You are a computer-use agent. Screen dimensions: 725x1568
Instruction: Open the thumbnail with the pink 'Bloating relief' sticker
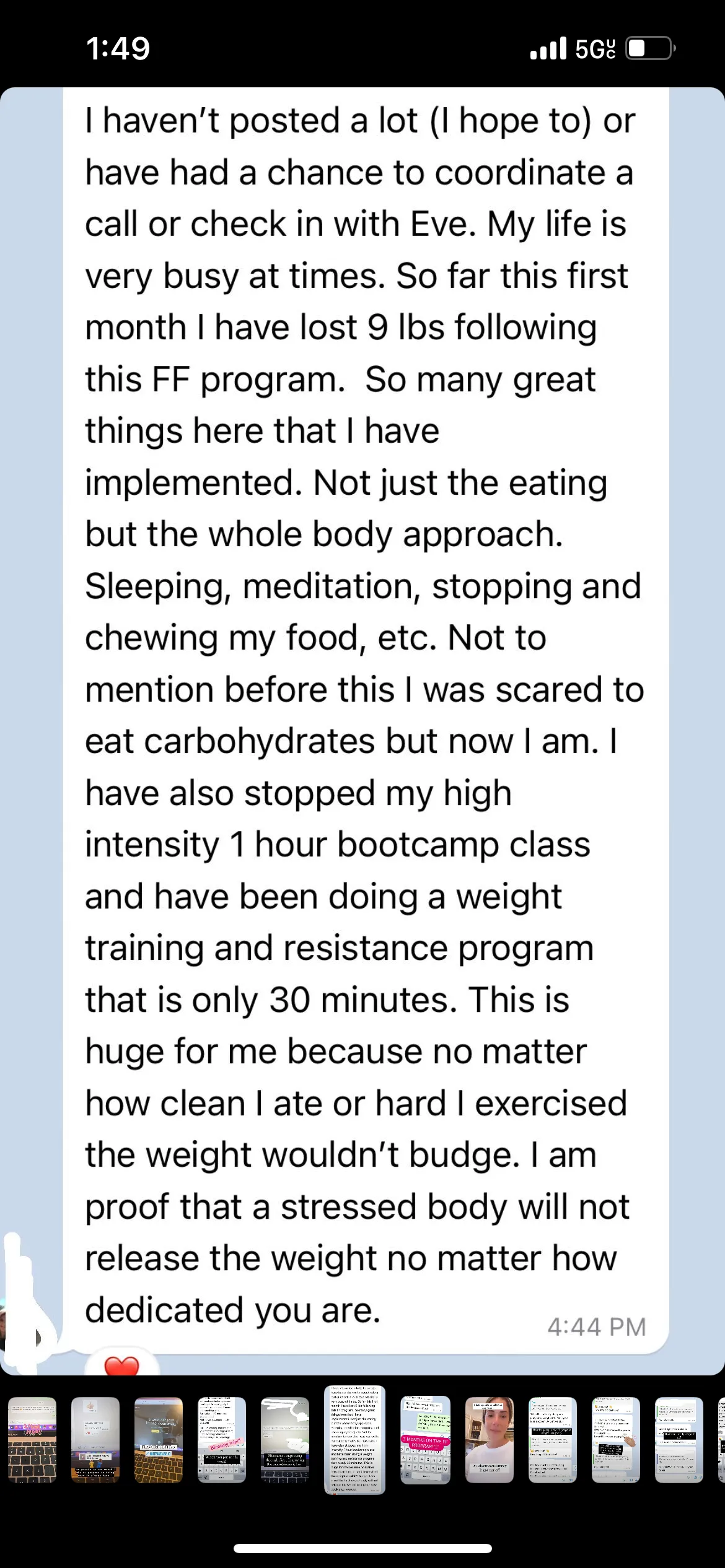222,1440
